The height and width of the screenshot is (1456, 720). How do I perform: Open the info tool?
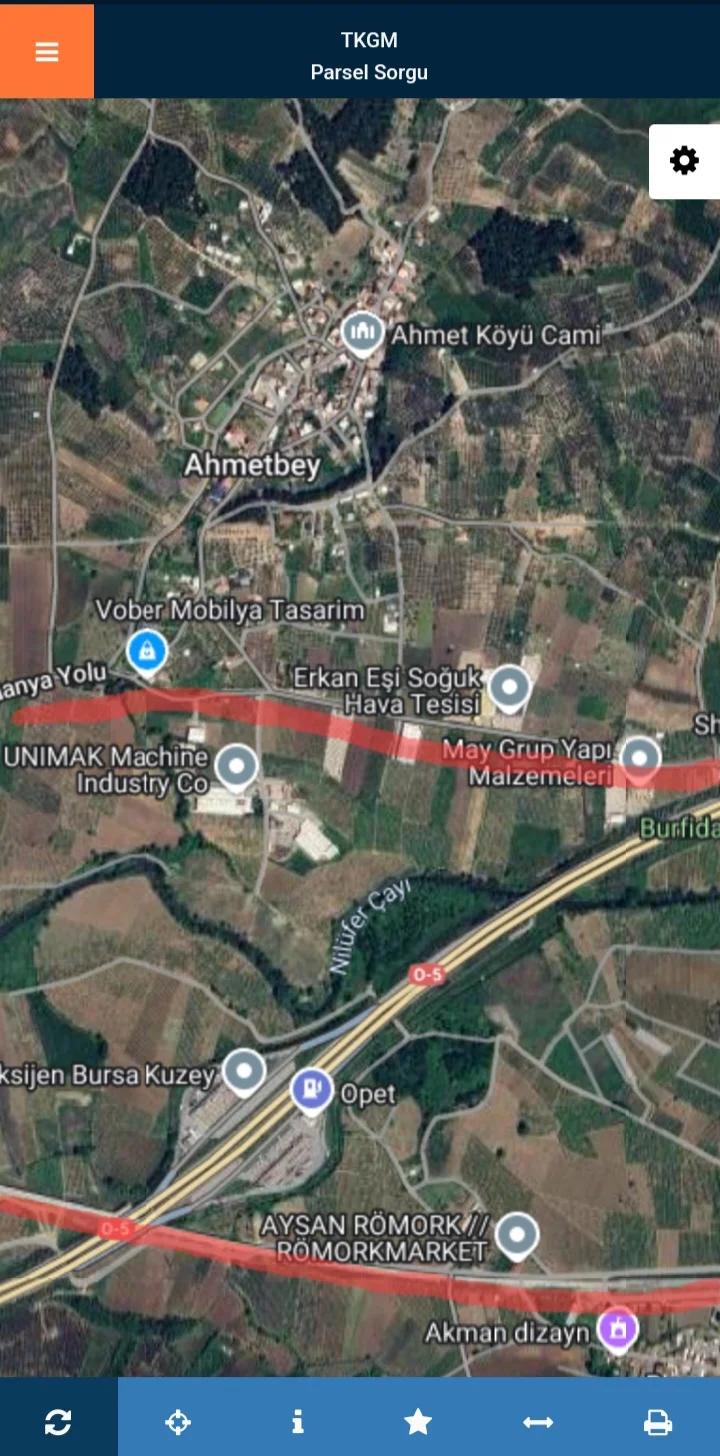297,1421
